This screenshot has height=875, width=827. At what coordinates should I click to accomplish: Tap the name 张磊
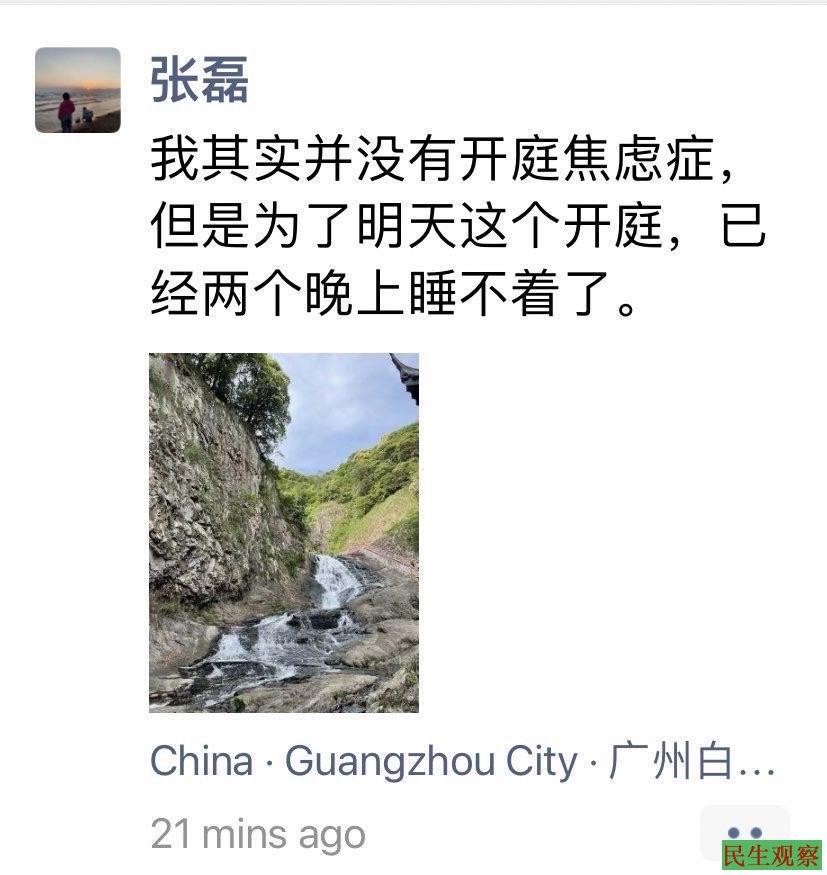coord(199,80)
